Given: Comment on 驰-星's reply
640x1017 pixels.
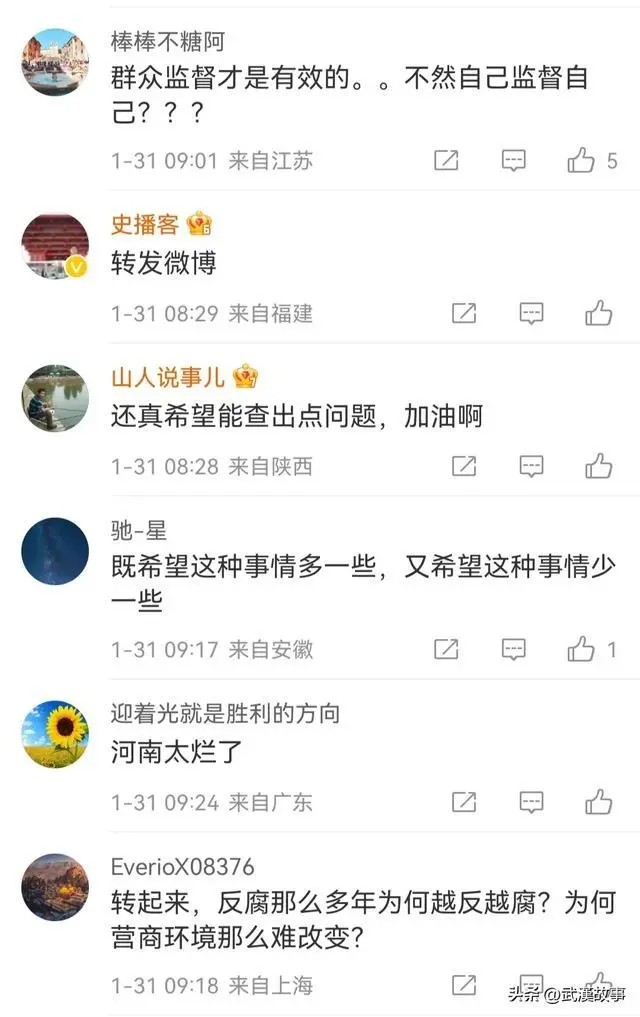Looking at the screenshot, I should [513, 649].
